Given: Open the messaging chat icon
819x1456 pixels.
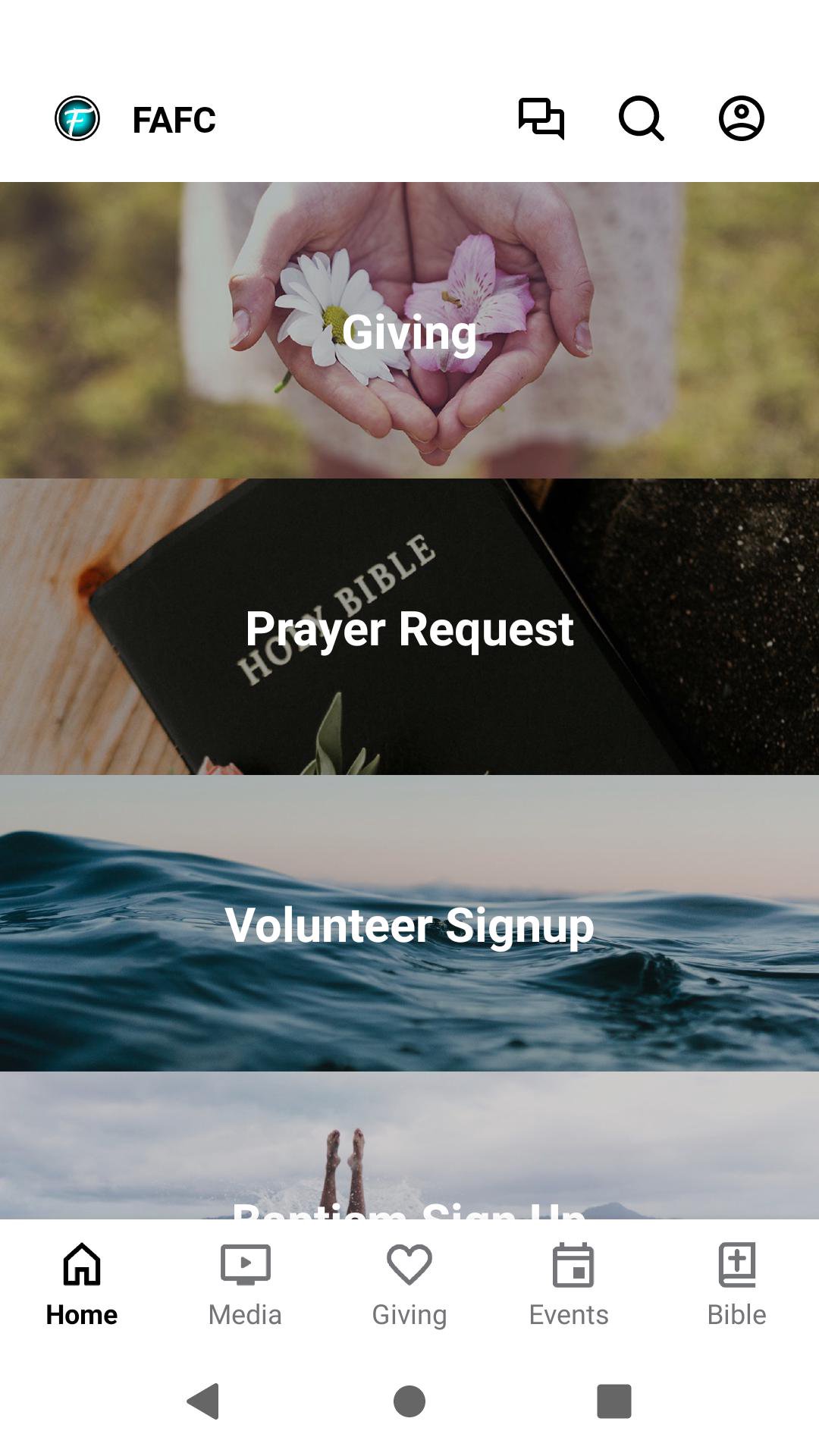Looking at the screenshot, I should [541, 119].
